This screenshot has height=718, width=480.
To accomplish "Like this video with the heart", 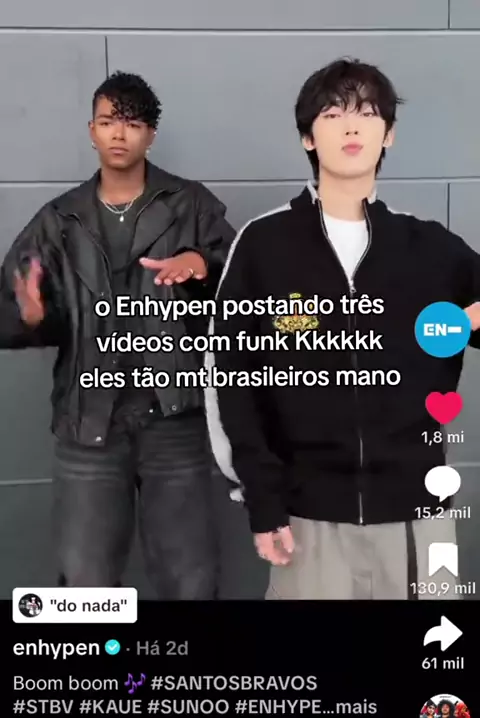I will pyautogui.click(x=443, y=407).
